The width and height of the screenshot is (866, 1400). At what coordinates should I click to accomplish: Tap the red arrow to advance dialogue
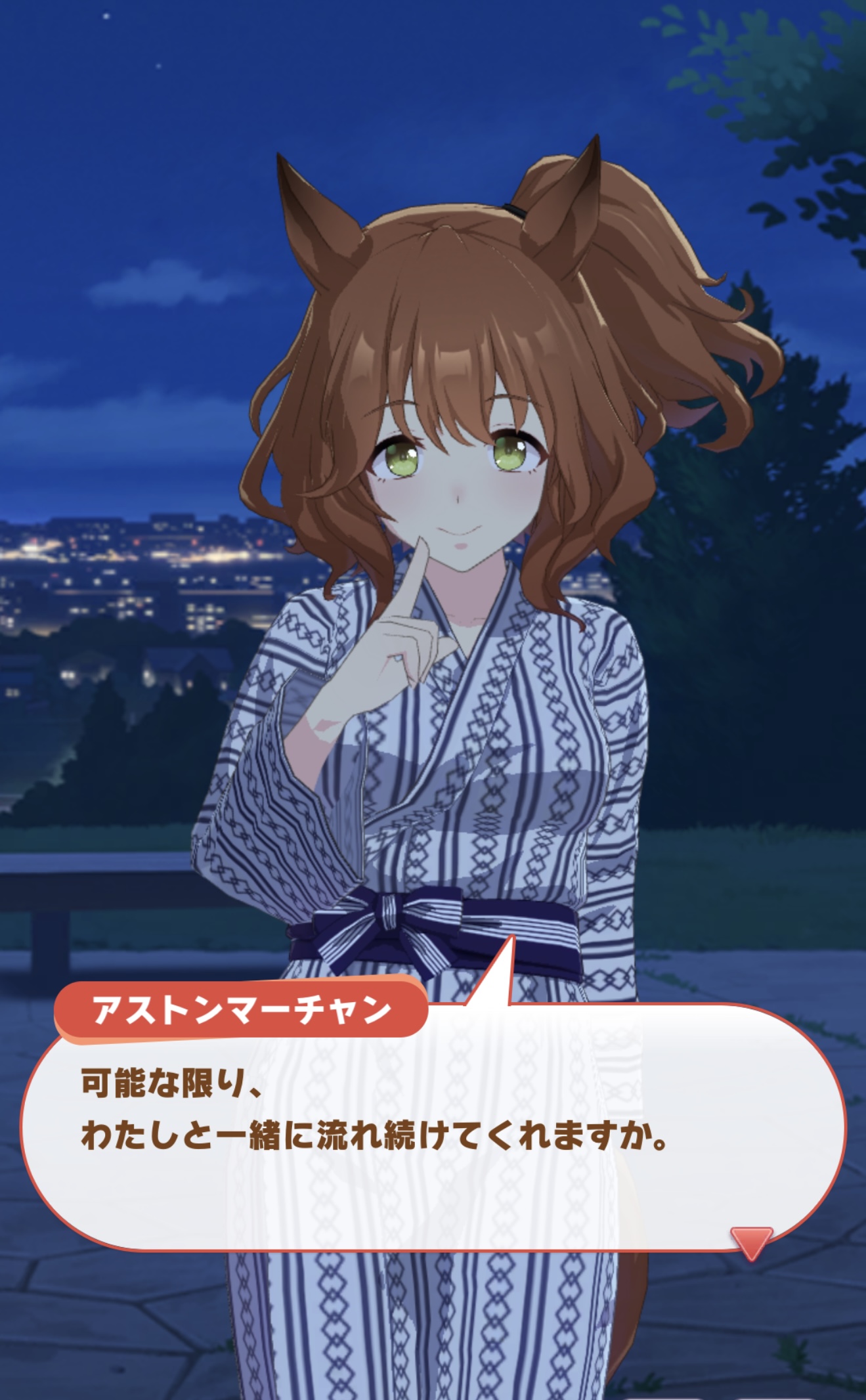[x=751, y=1242]
